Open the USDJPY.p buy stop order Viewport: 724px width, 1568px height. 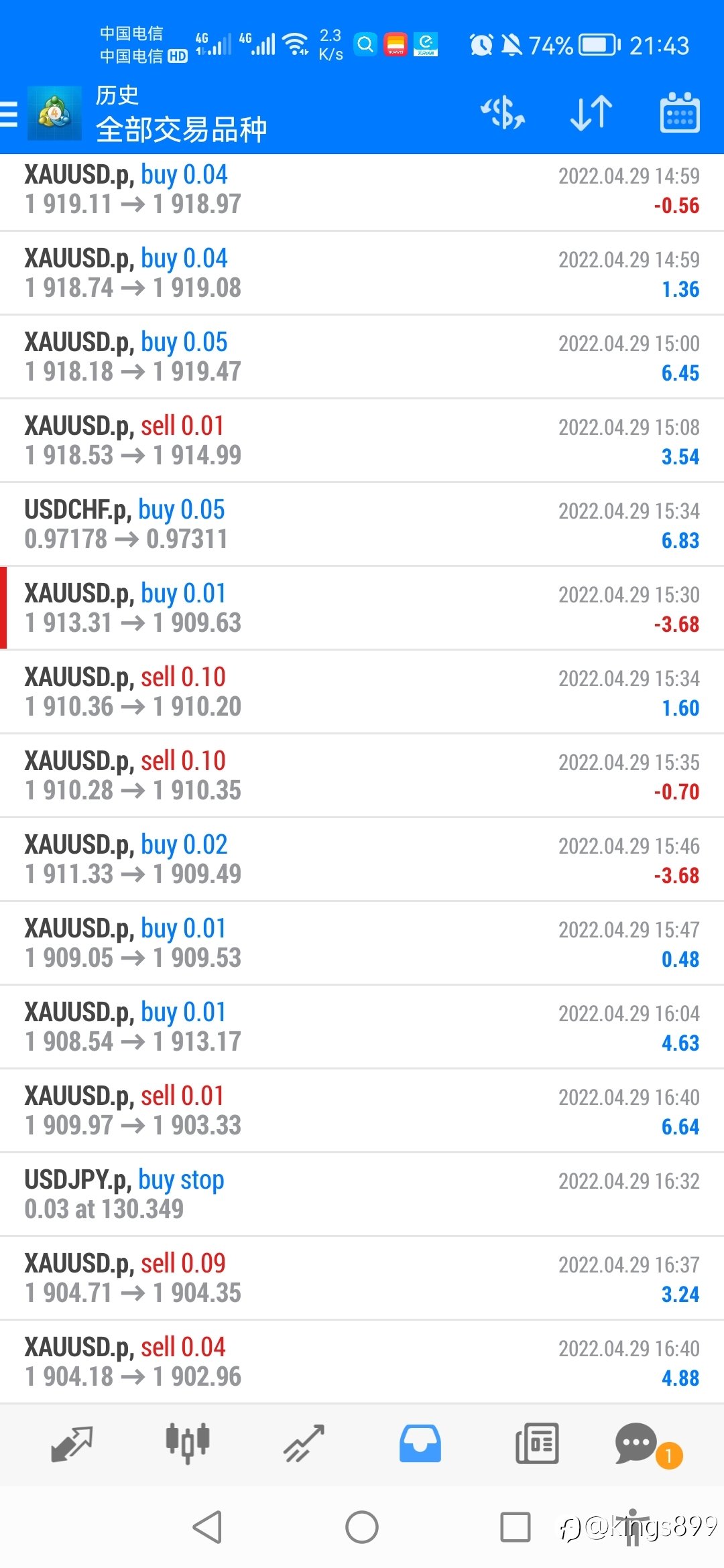(362, 1194)
